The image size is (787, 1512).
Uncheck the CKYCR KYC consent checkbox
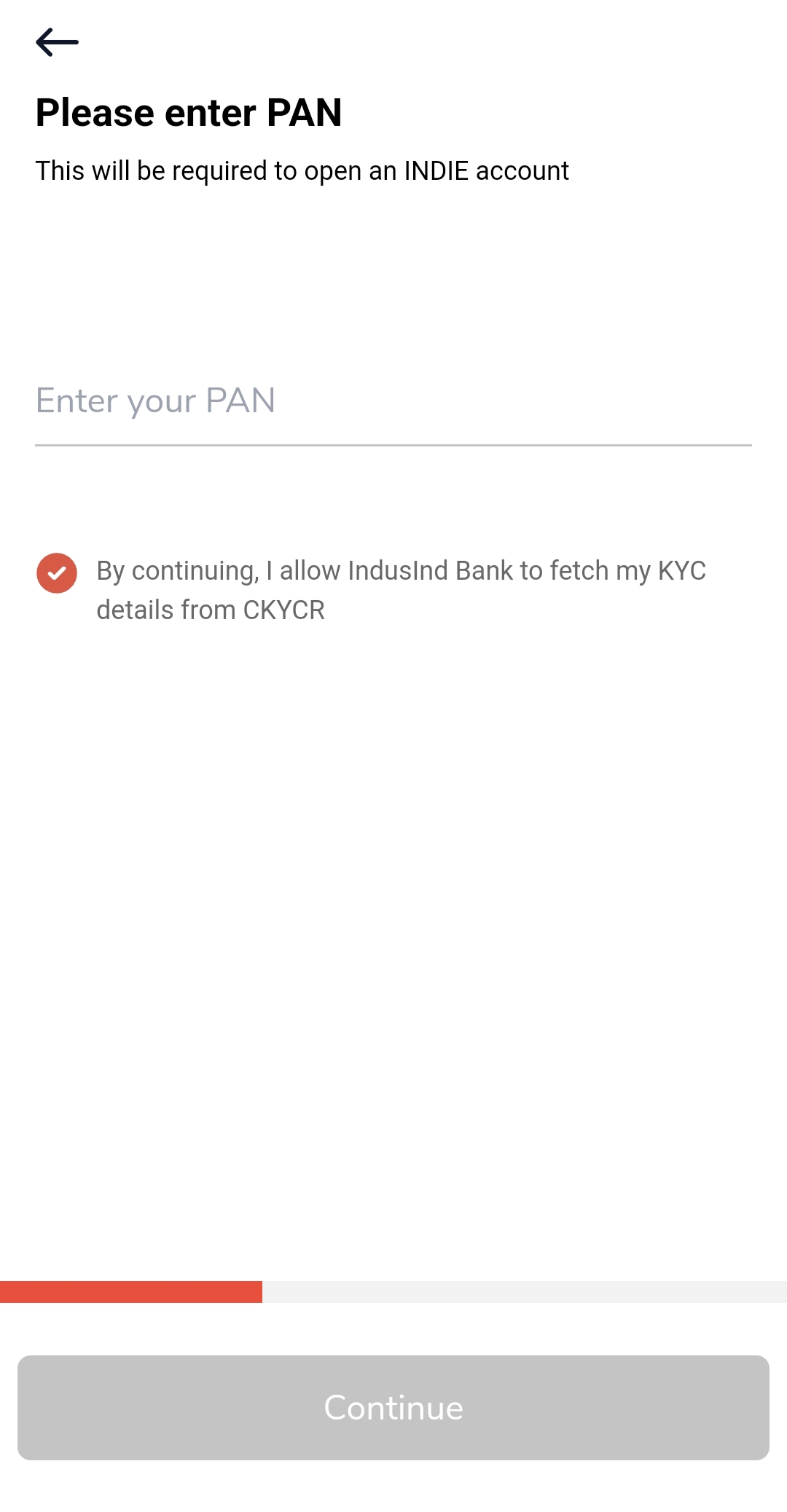(57, 573)
